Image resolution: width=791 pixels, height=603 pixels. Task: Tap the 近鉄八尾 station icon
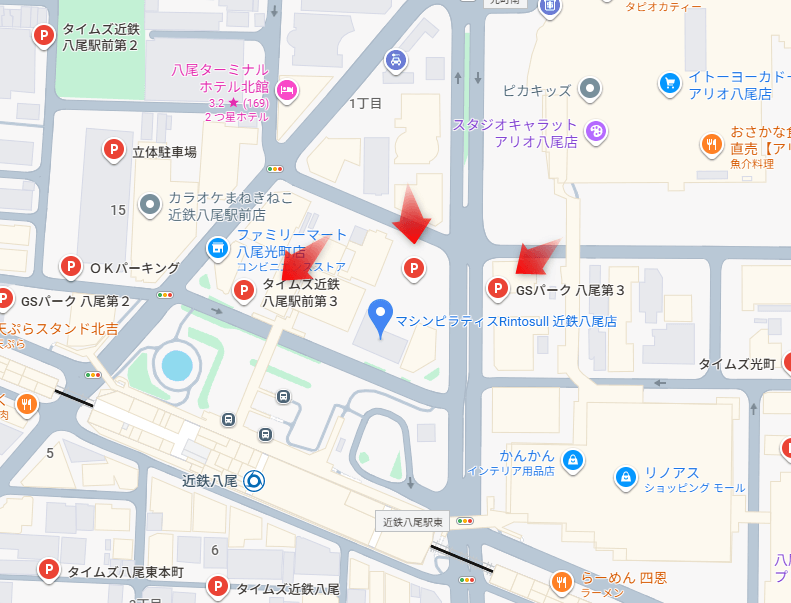coord(254,481)
